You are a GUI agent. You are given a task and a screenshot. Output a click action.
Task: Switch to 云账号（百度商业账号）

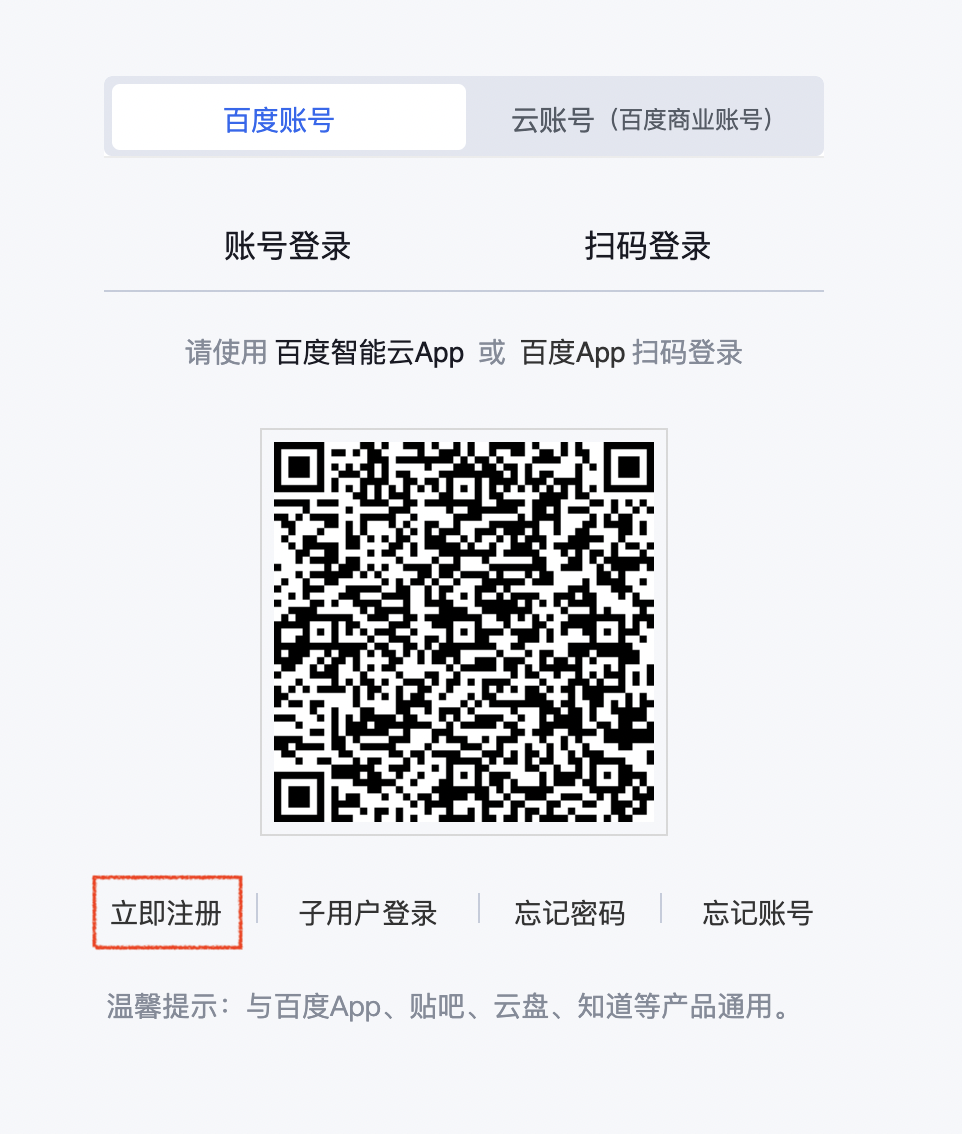pos(644,120)
